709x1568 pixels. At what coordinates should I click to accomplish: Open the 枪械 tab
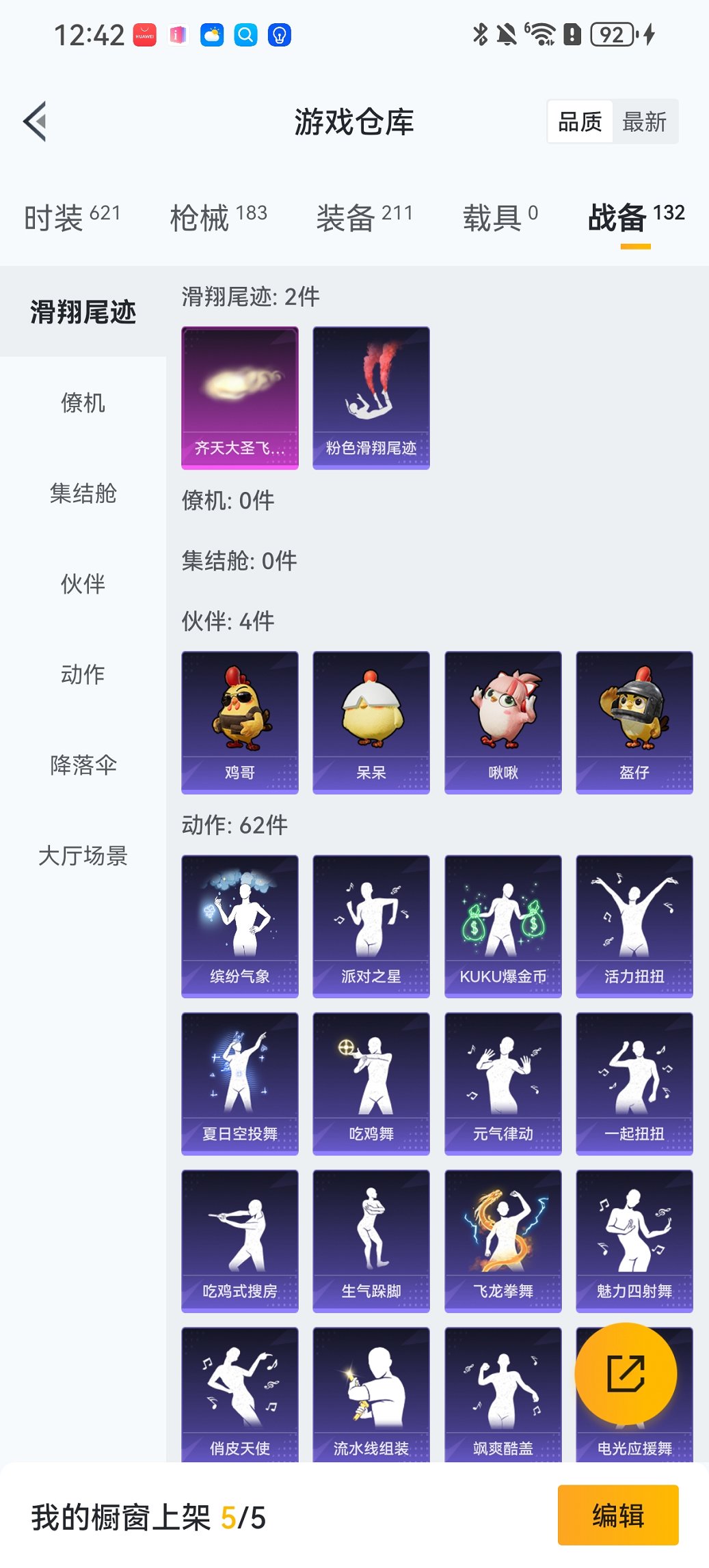tap(218, 217)
